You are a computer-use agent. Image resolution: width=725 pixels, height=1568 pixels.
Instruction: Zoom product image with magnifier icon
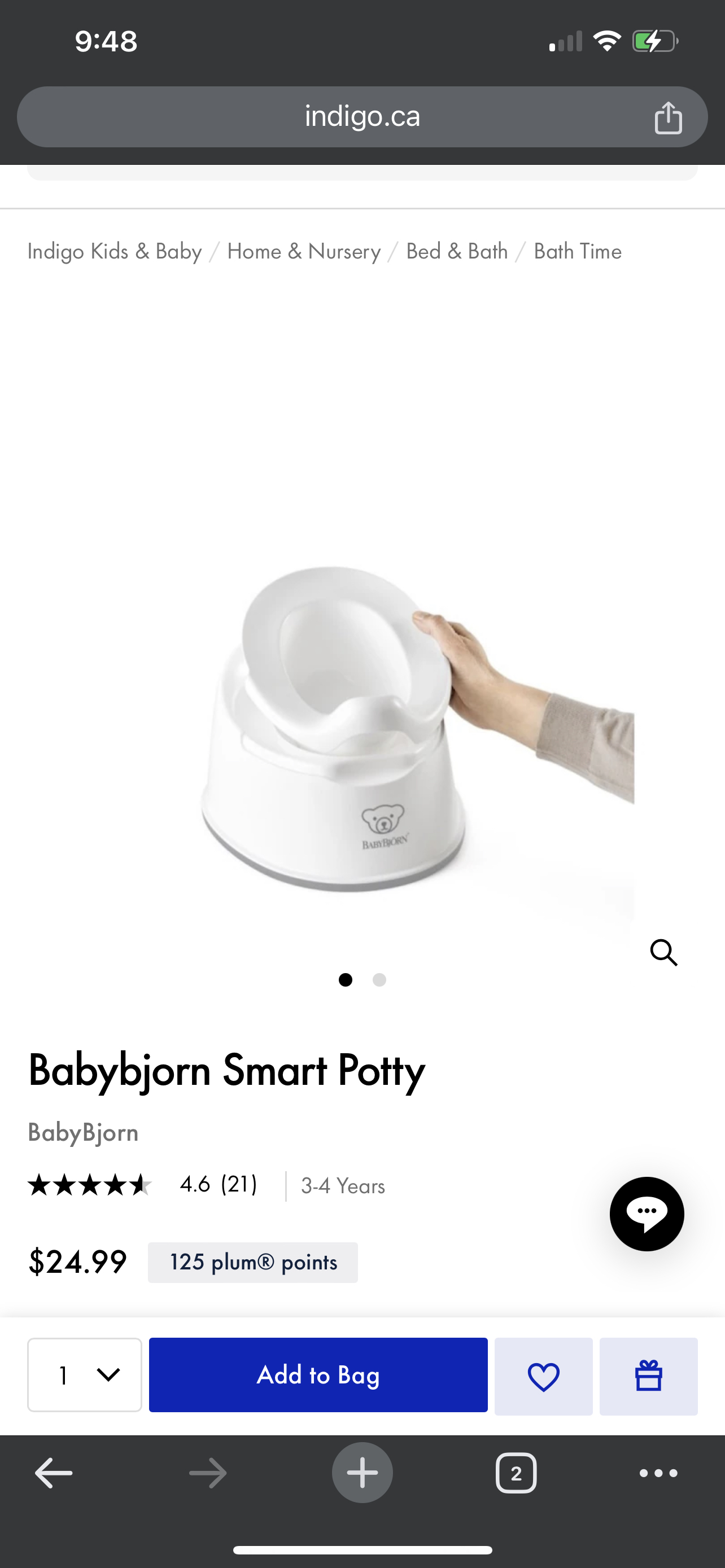[663, 952]
